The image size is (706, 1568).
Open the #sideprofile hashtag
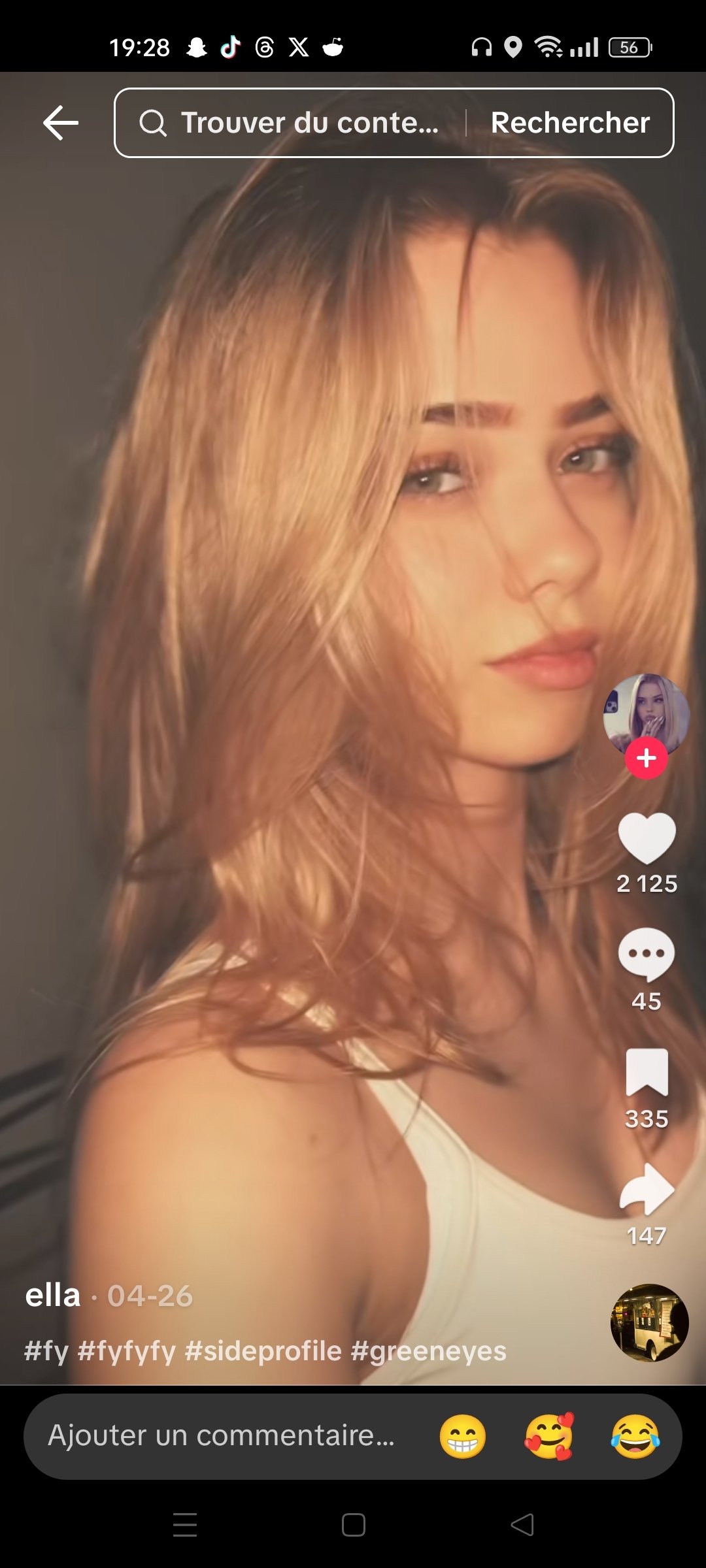[x=263, y=1350]
